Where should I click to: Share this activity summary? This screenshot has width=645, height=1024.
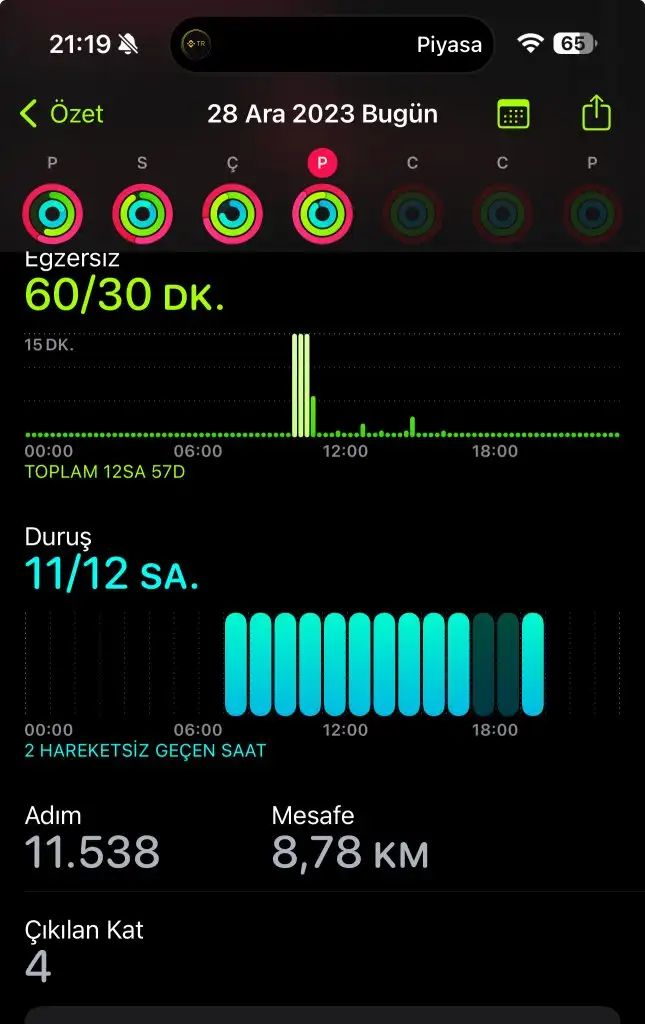click(x=596, y=113)
